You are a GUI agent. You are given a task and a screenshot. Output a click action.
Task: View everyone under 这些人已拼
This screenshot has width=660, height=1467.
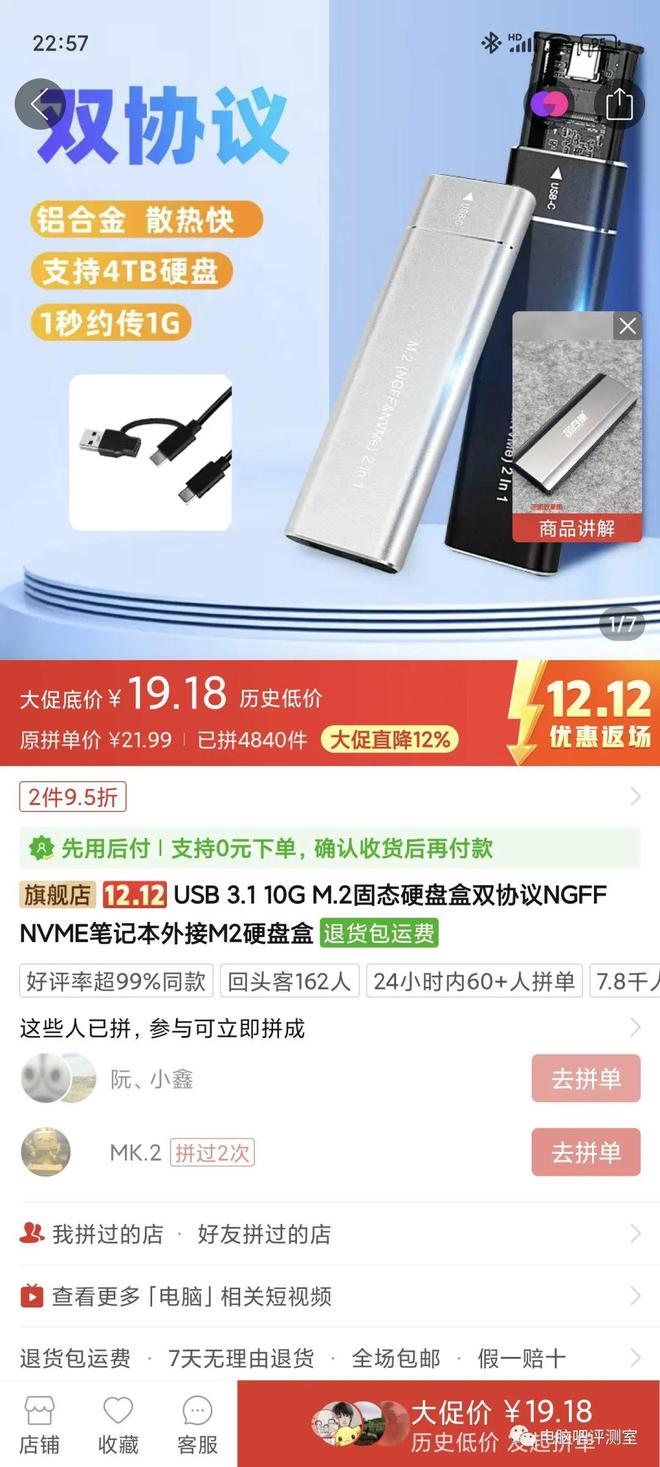click(x=330, y=1028)
